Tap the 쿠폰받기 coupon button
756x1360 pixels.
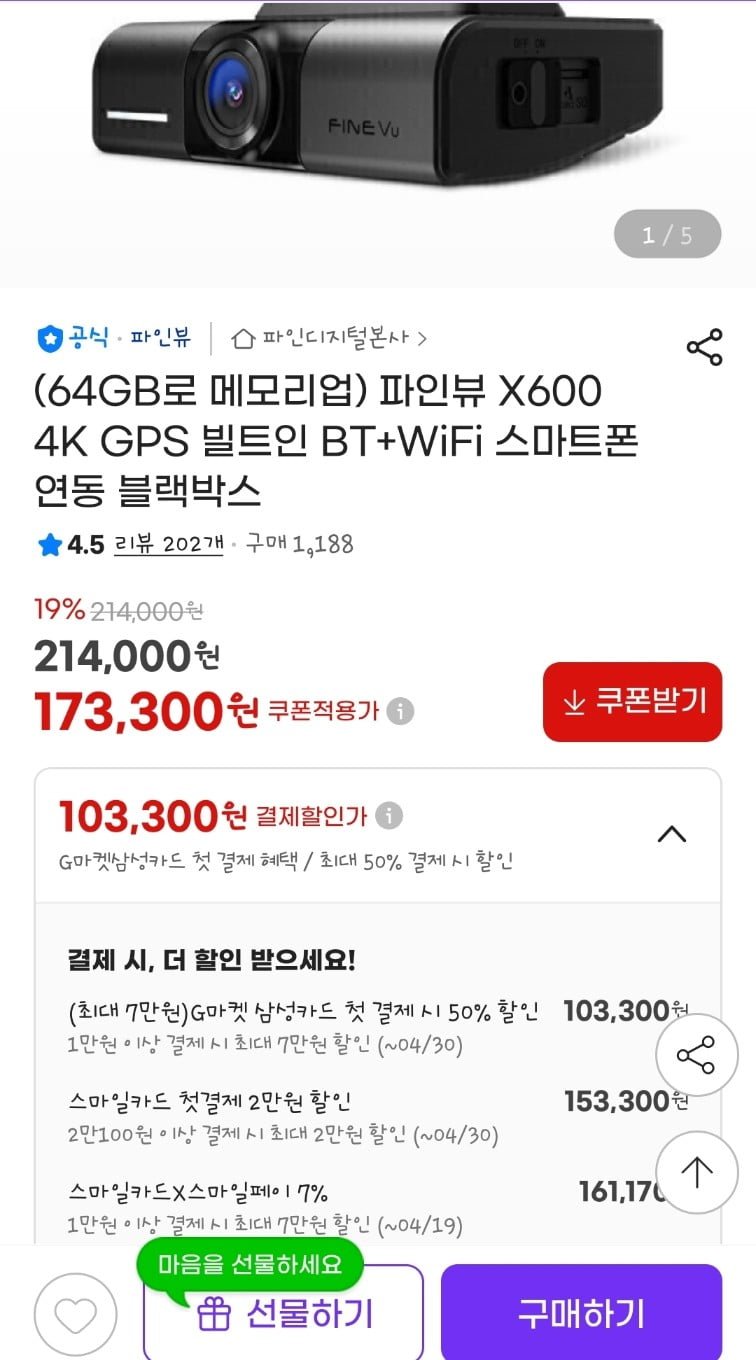(x=632, y=702)
